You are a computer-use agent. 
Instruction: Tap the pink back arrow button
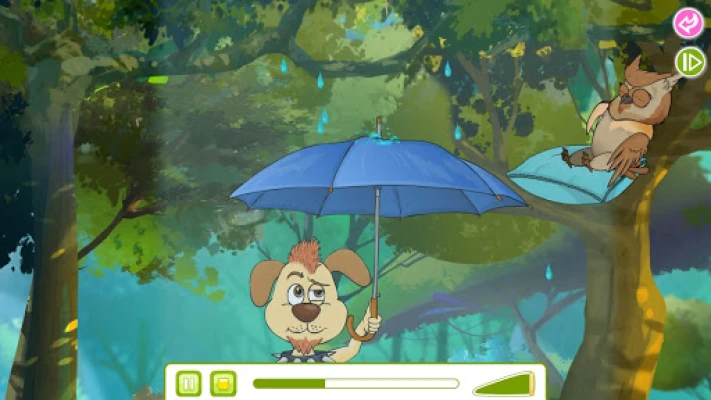688,23
